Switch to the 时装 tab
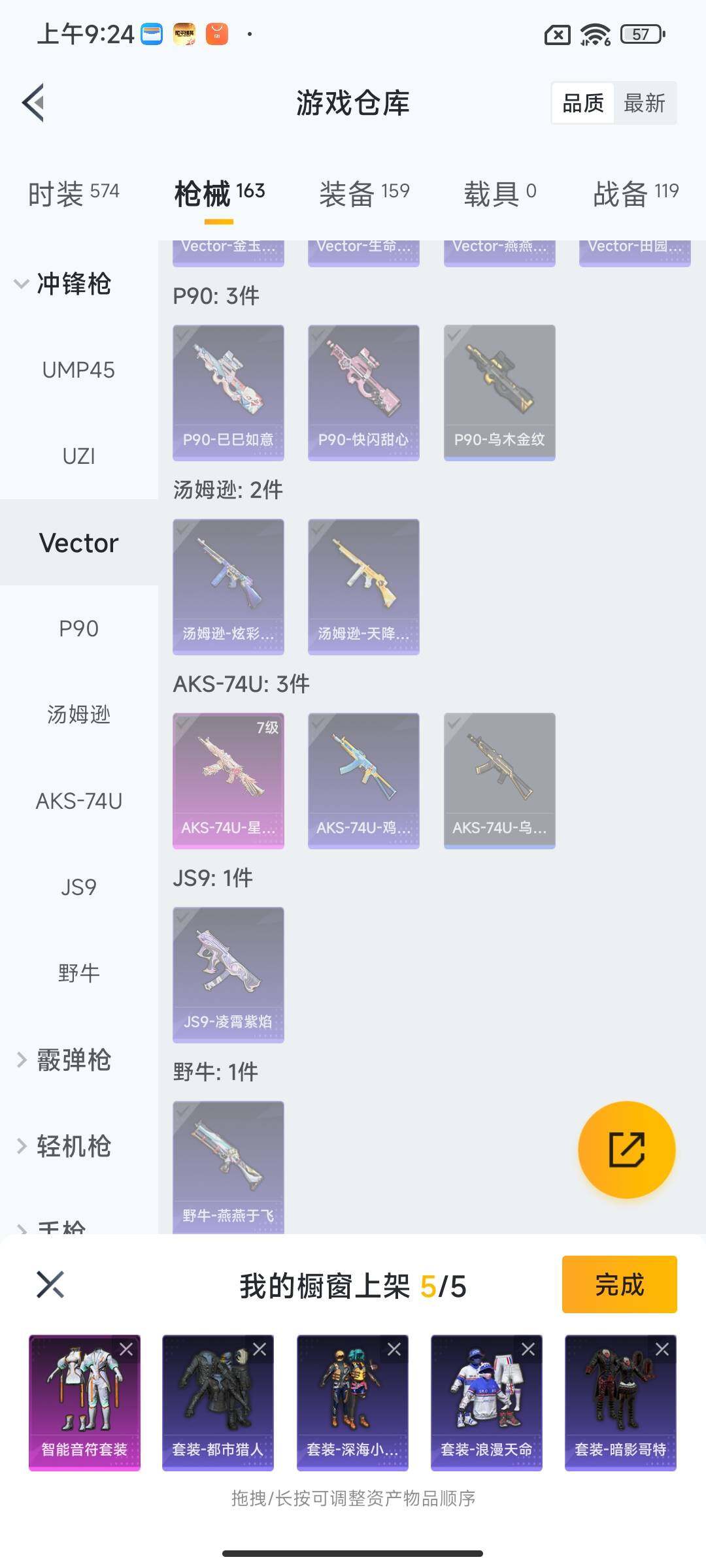Image resolution: width=706 pixels, height=1568 pixels. (73, 193)
